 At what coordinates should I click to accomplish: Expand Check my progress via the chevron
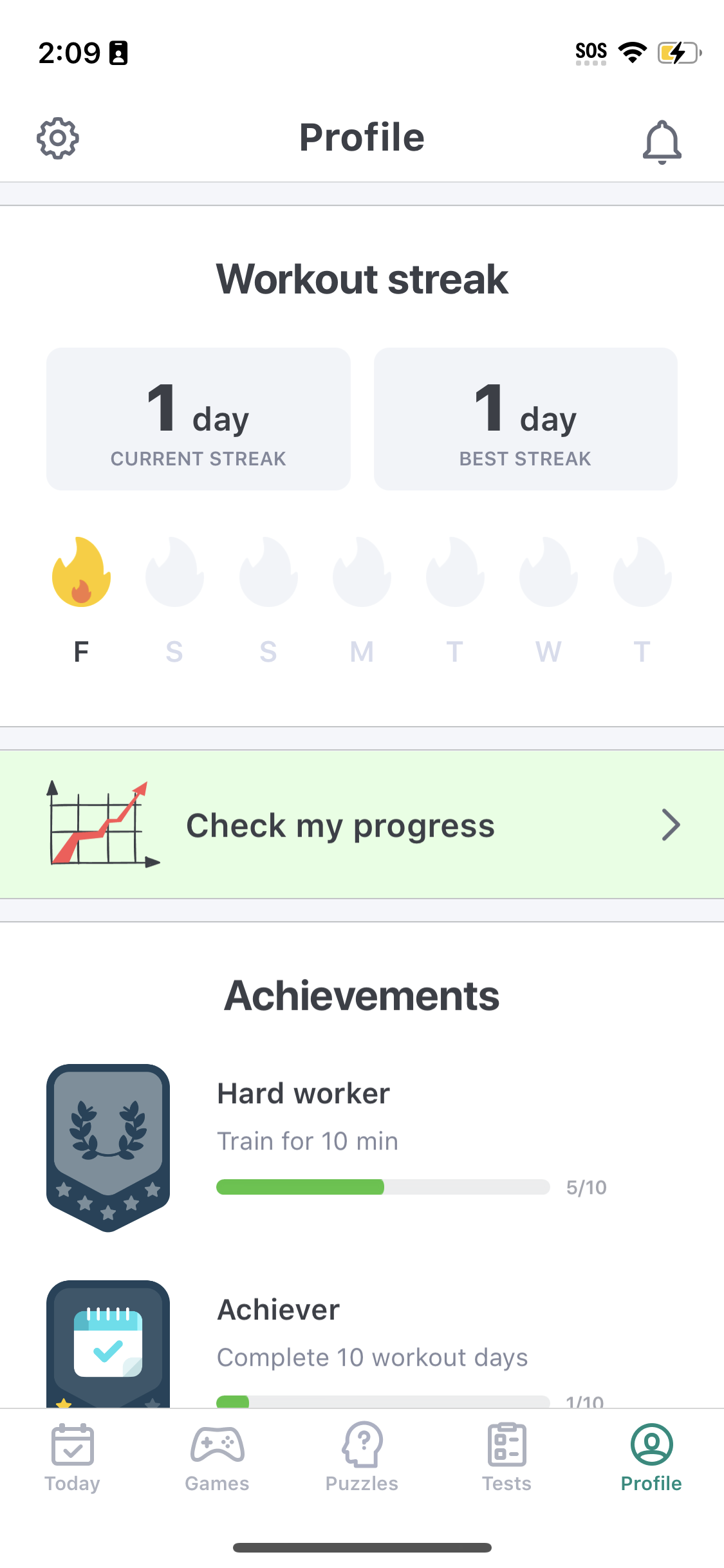point(671,825)
